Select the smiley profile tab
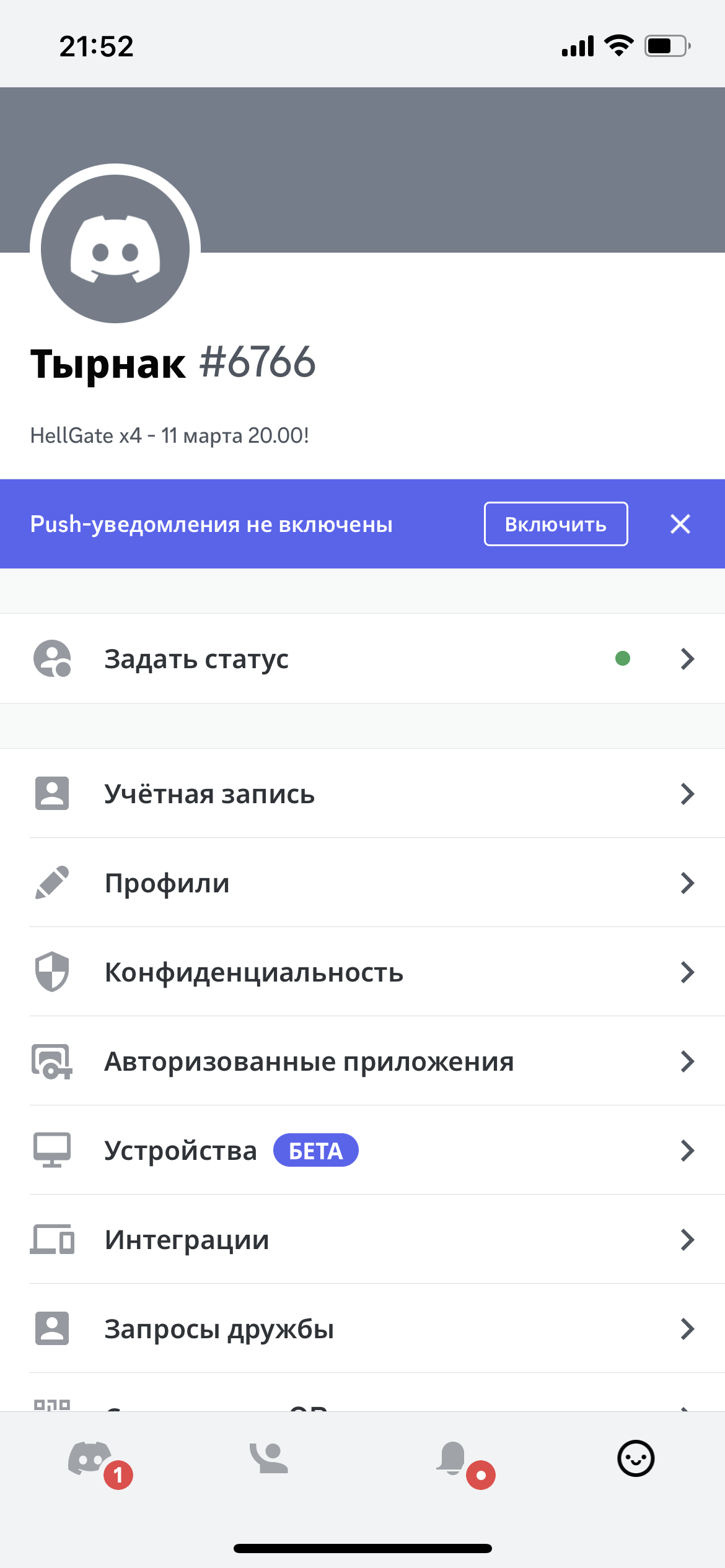The image size is (725, 1568). [636, 1458]
